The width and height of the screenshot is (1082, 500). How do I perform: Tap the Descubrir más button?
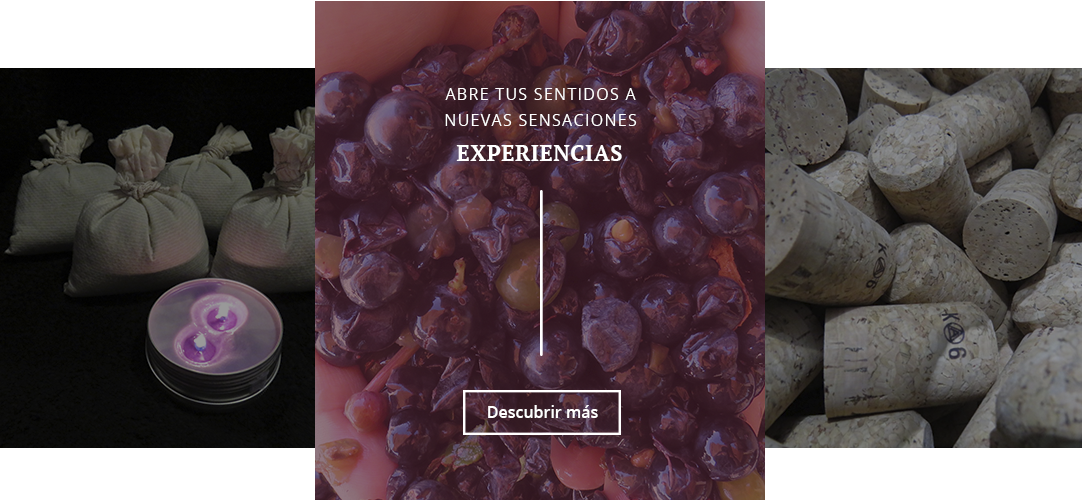(542, 412)
